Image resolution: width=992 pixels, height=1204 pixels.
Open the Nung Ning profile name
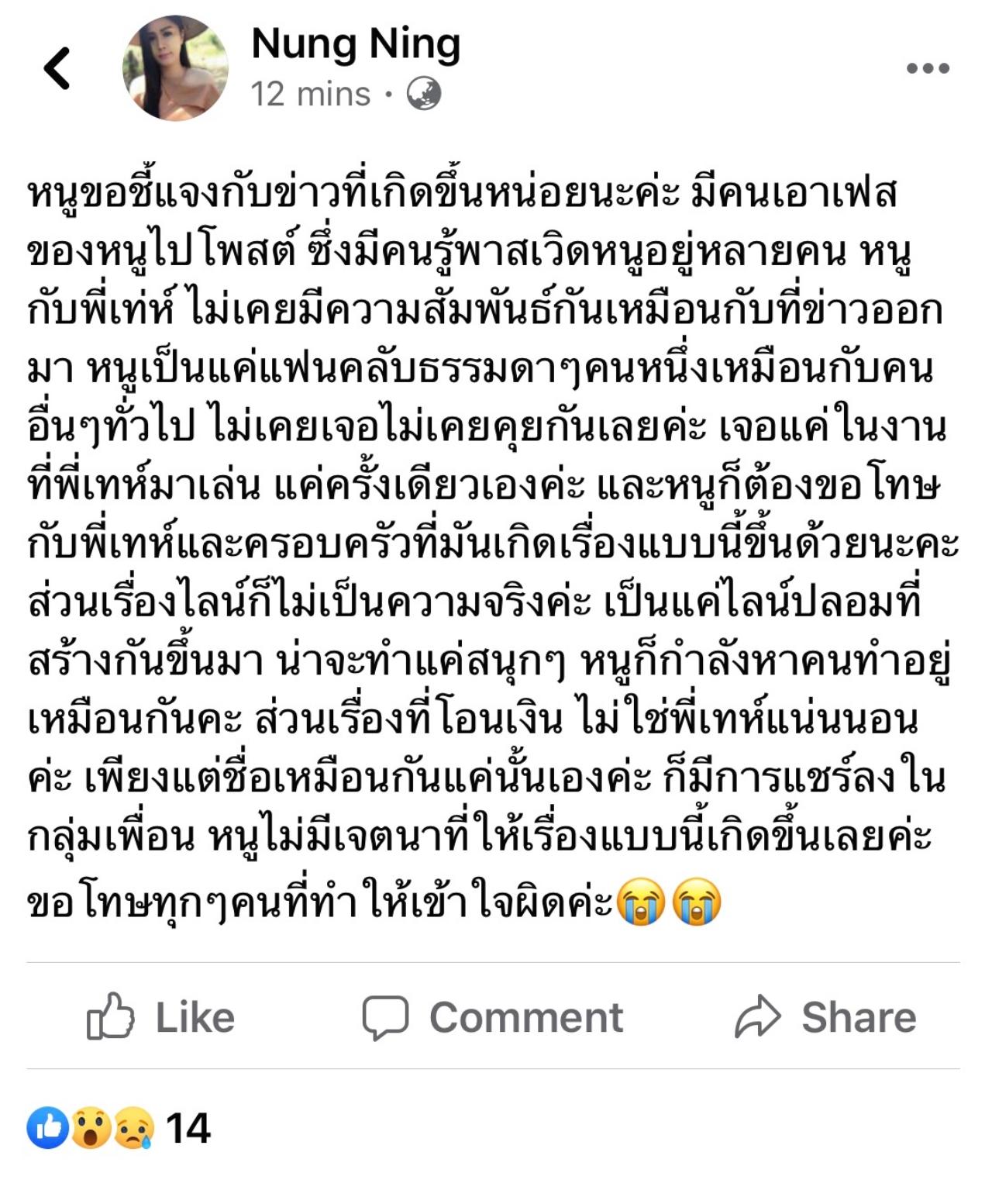(356, 43)
